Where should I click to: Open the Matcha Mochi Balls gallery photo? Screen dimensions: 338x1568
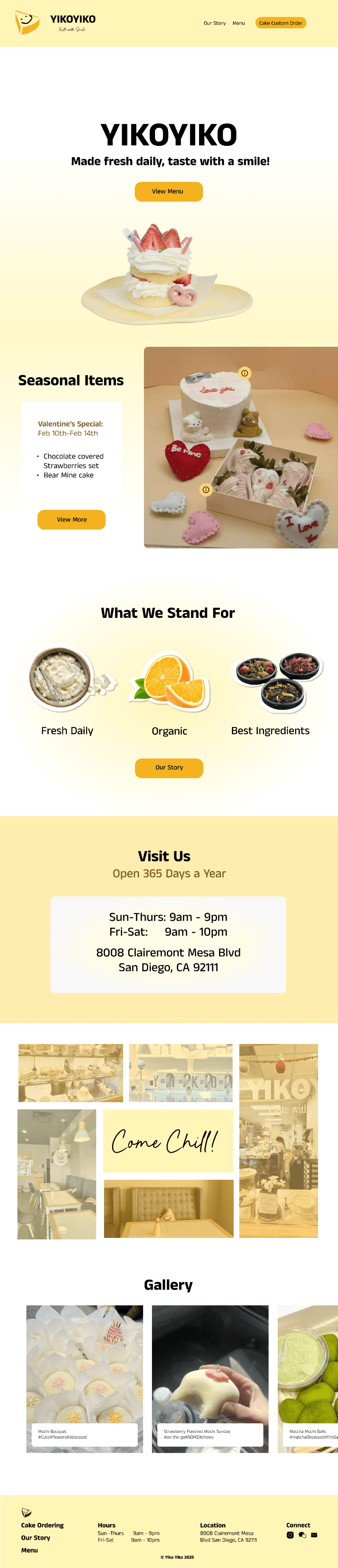tap(307, 1378)
